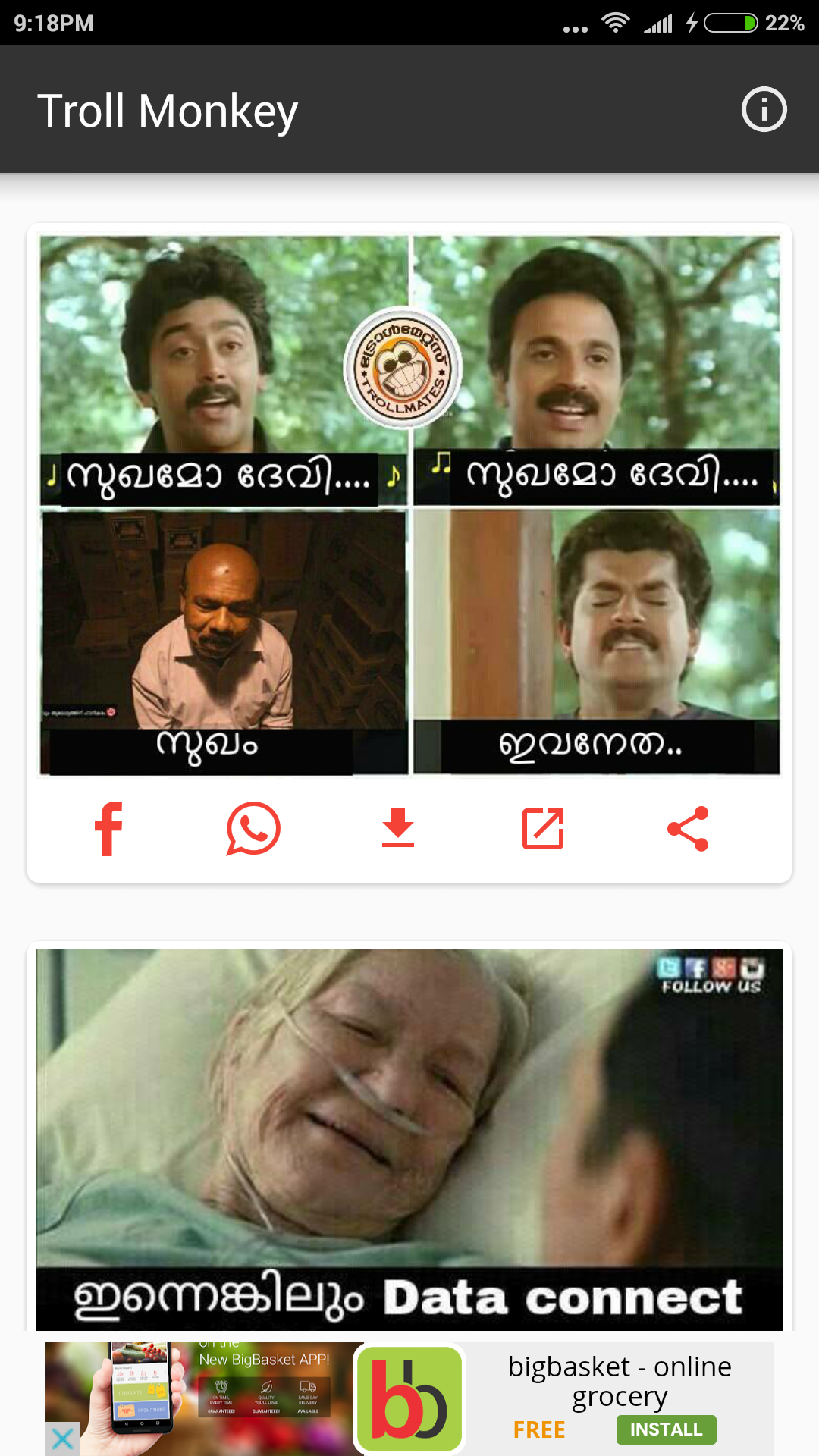Image resolution: width=819 pixels, height=1456 pixels.
Task: Tap the Troll Monkey title bar
Action: pyautogui.click(x=168, y=109)
